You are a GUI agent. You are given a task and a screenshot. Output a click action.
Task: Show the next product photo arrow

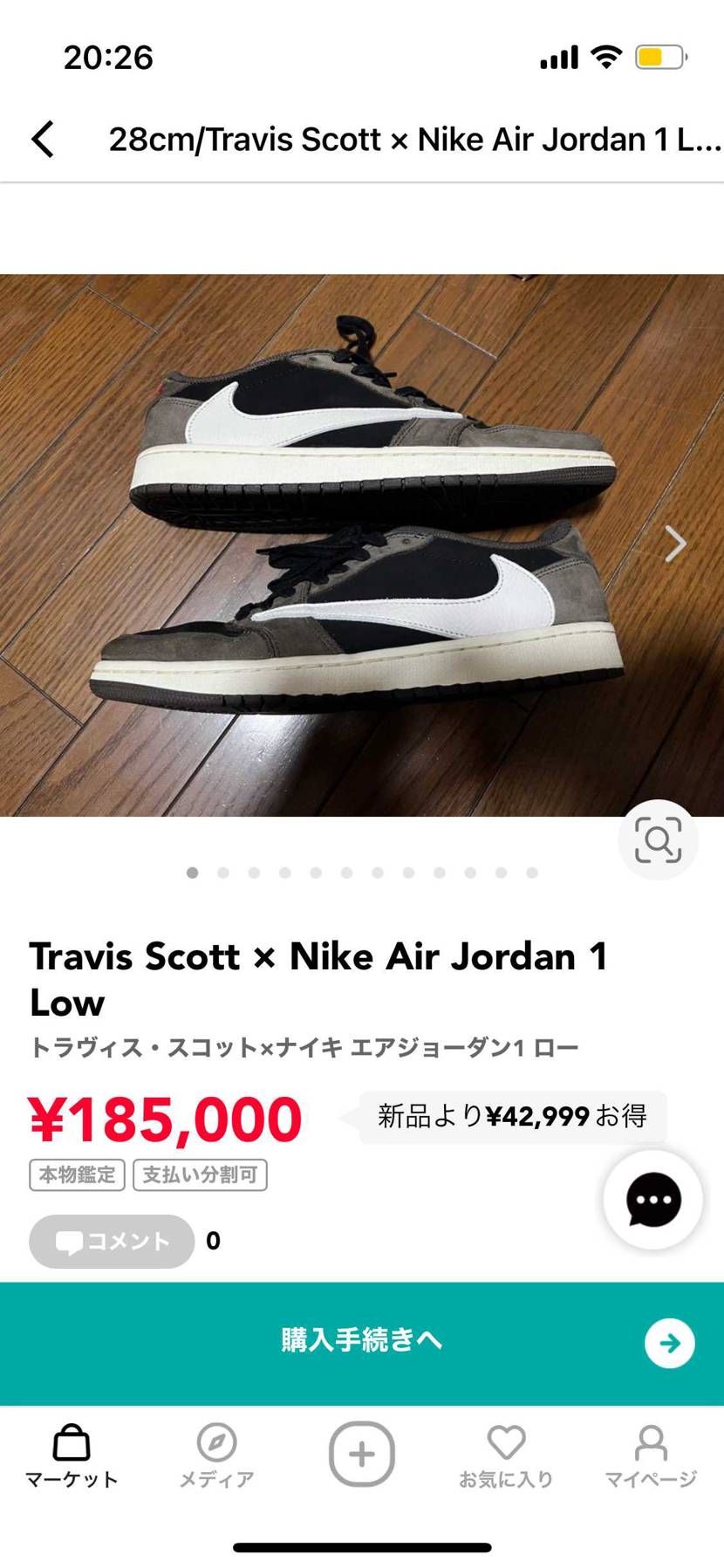click(674, 544)
